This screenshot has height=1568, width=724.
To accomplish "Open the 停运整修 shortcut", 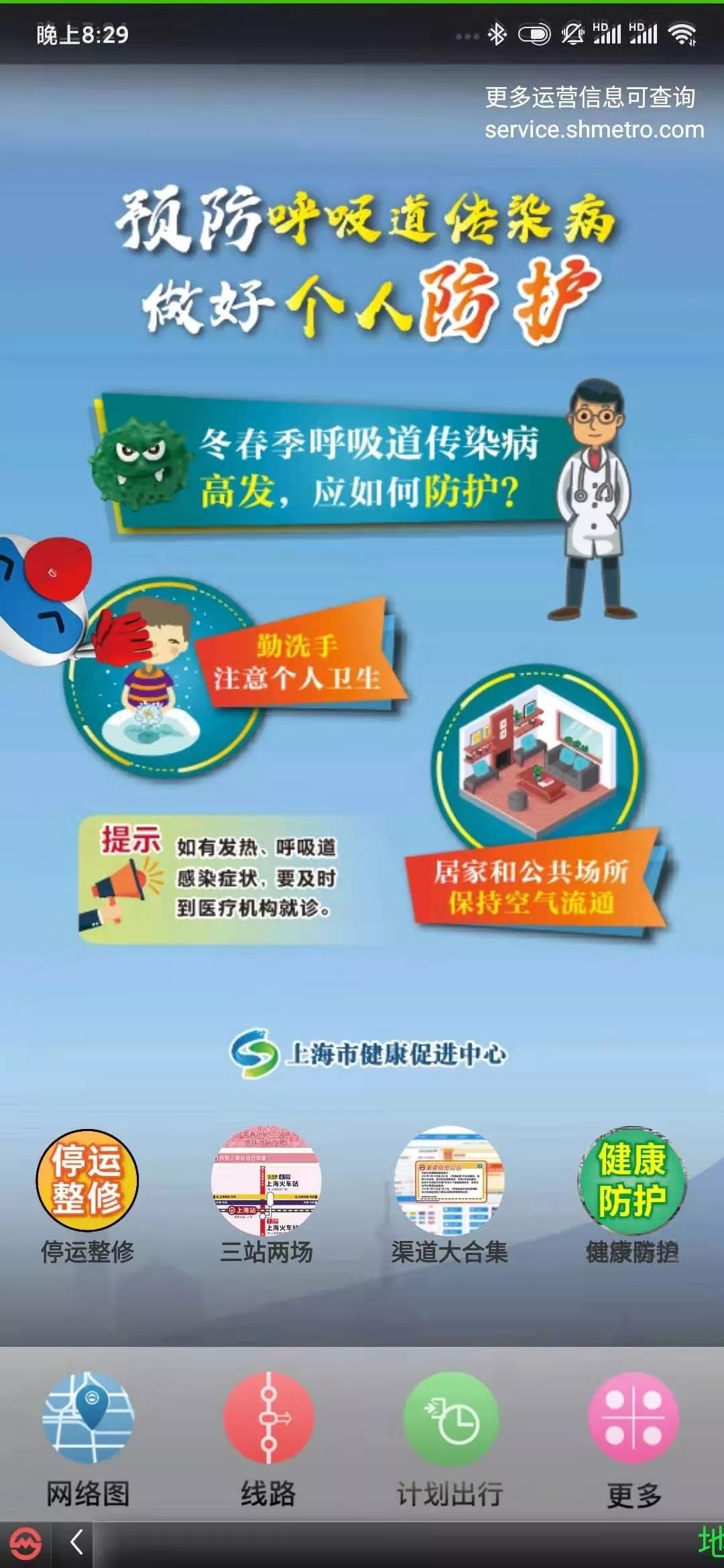I will (87, 1182).
